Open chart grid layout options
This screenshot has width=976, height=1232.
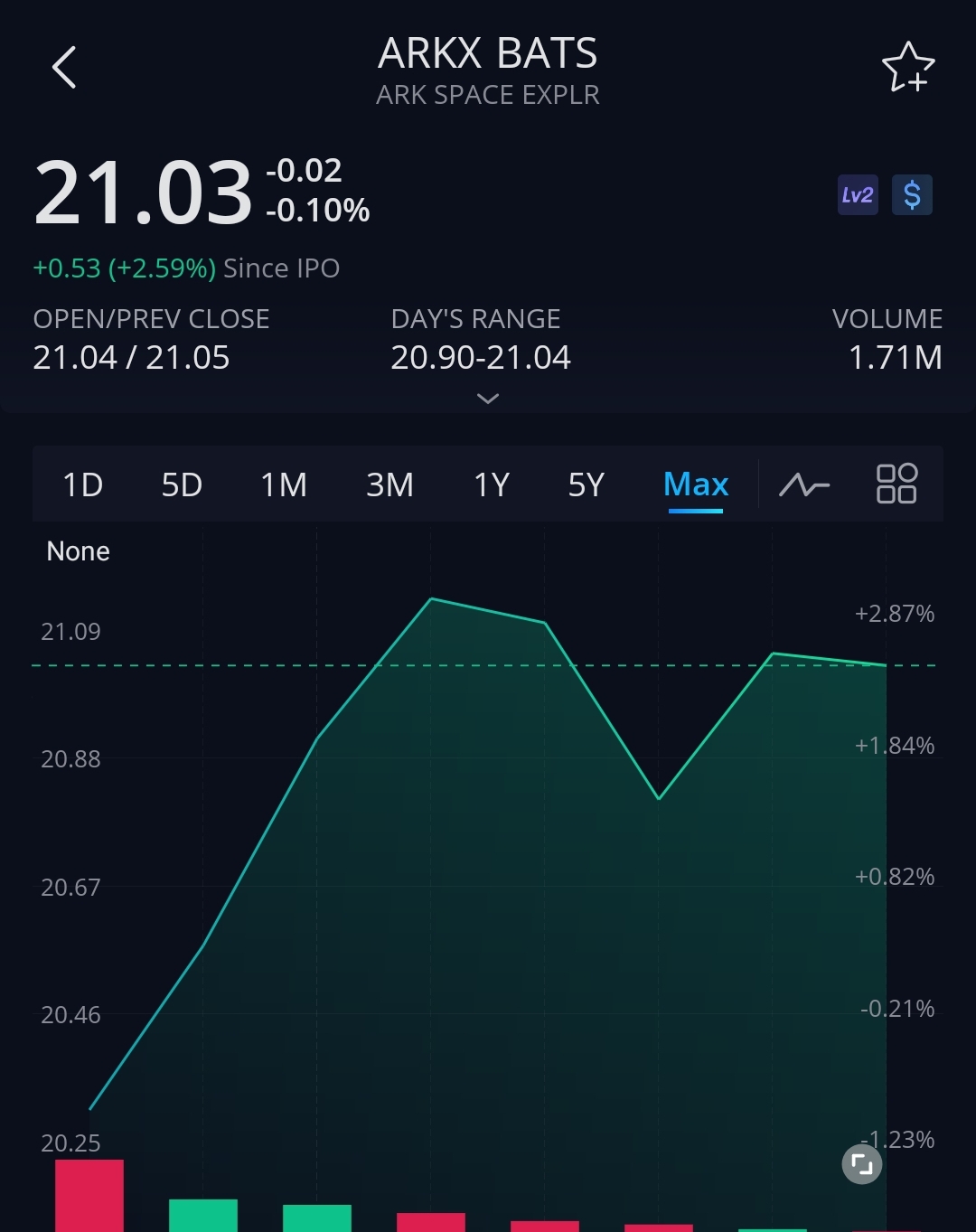(x=896, y=484)
